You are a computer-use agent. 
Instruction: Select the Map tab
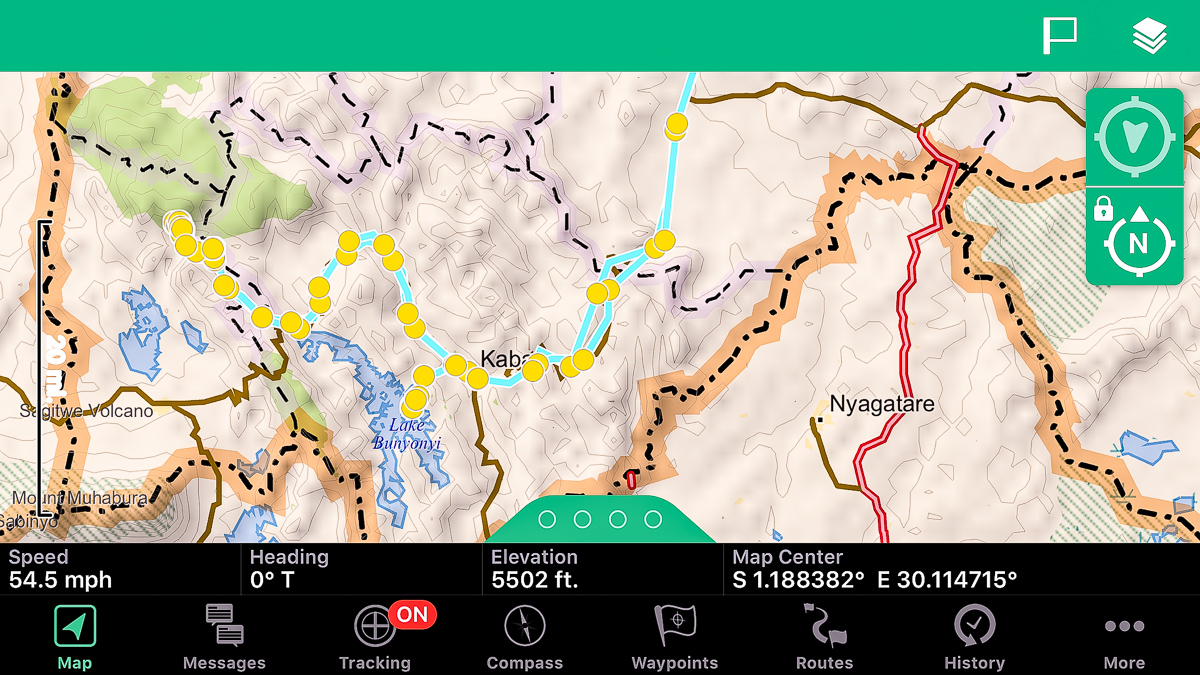point(75,637)
